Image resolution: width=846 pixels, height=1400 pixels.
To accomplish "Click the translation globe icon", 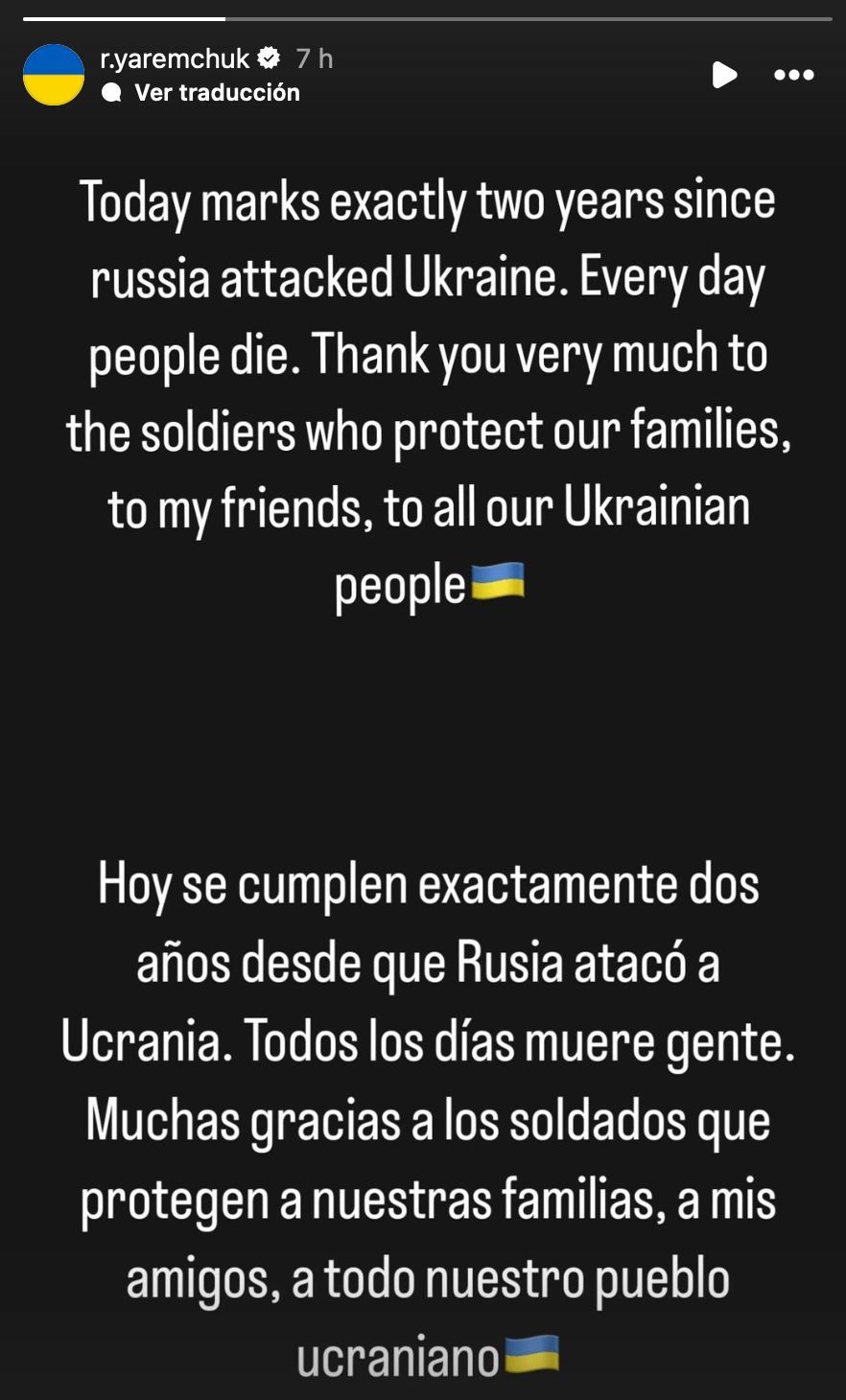I will tap(113, 93).
